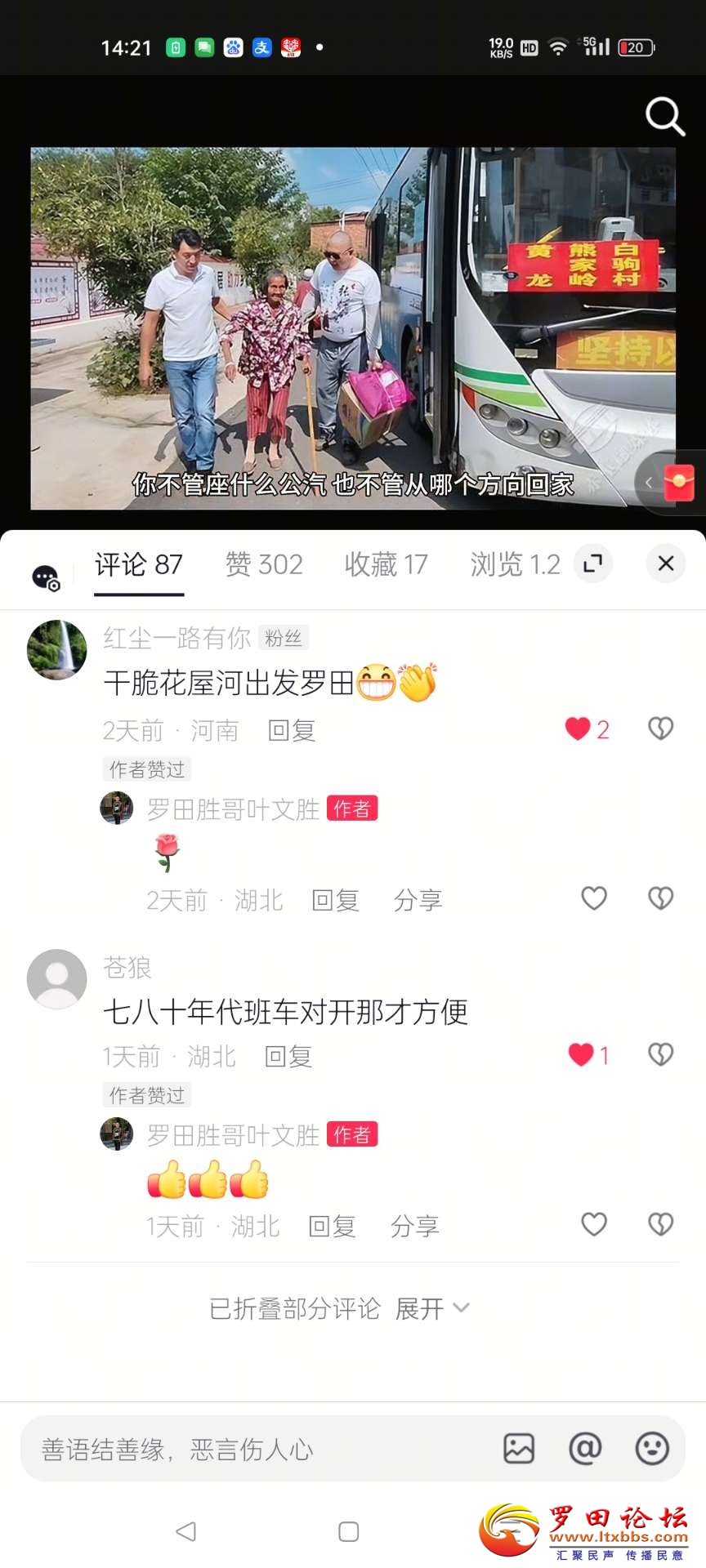
Task: Close the comments panel
Action: (x=666, y=563)
